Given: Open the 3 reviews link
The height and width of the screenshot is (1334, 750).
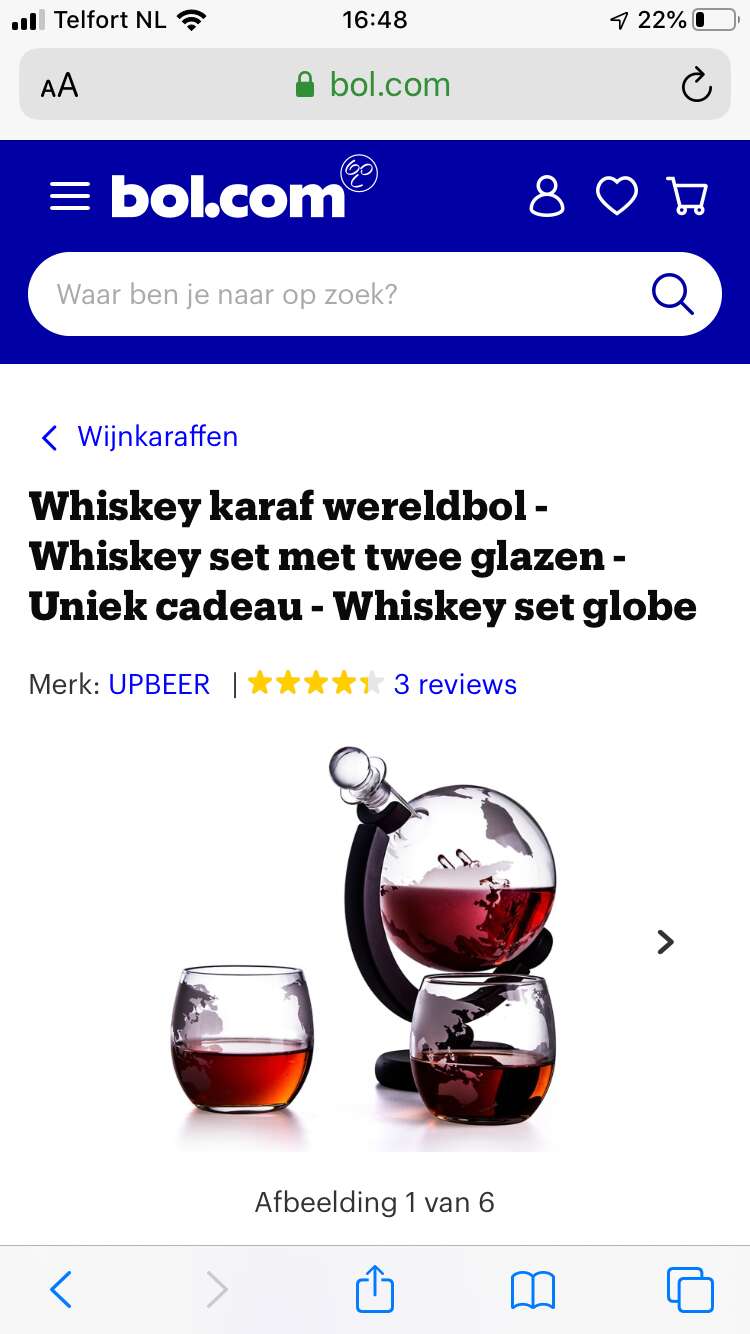Looking at the screenshot, I should click(455, 685).
